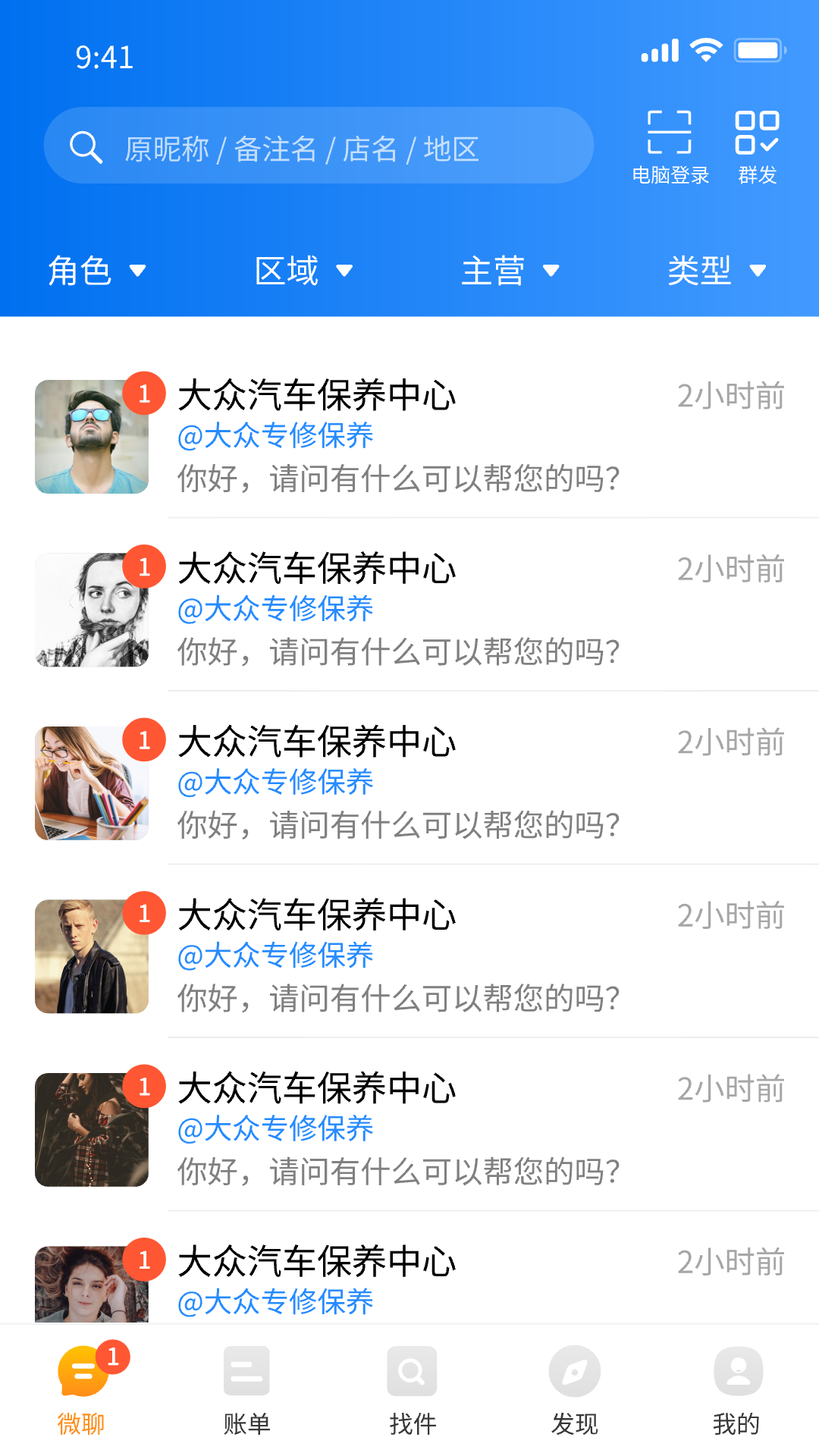Open 群发 mass messaging

pyautogui.click(x=757, y=148)
